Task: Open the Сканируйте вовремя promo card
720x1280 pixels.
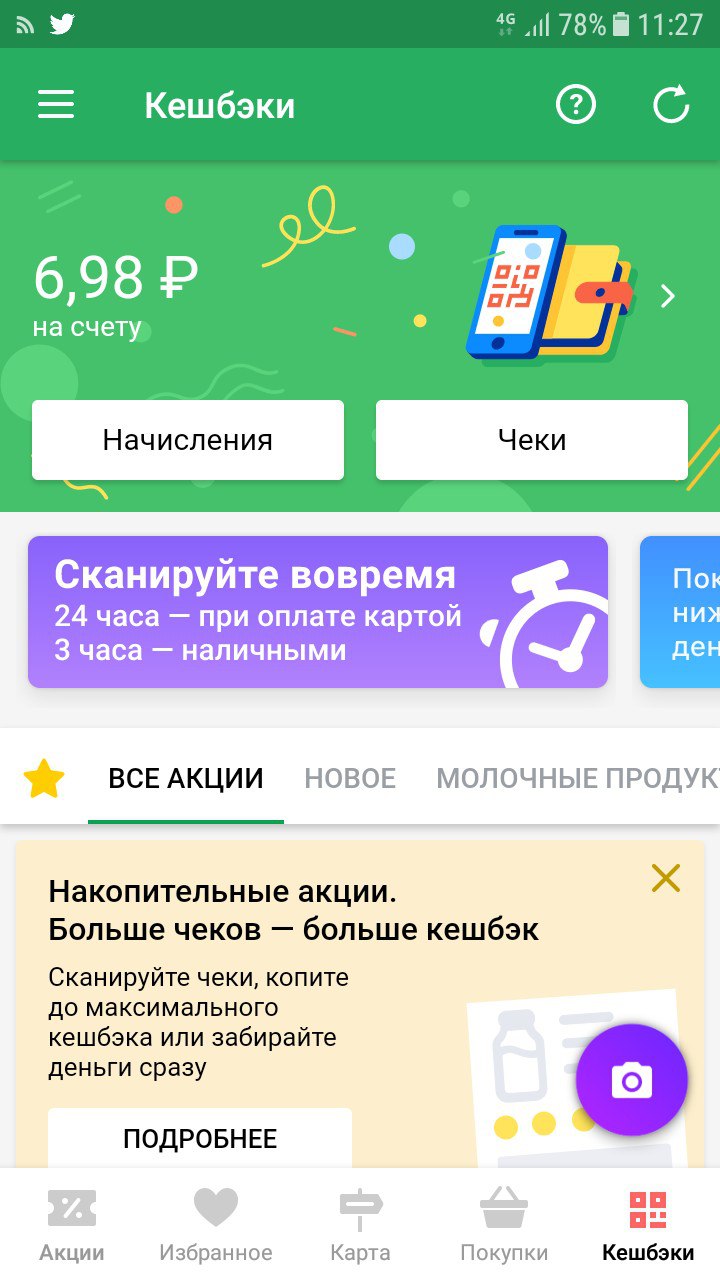Action: (317, 611)
